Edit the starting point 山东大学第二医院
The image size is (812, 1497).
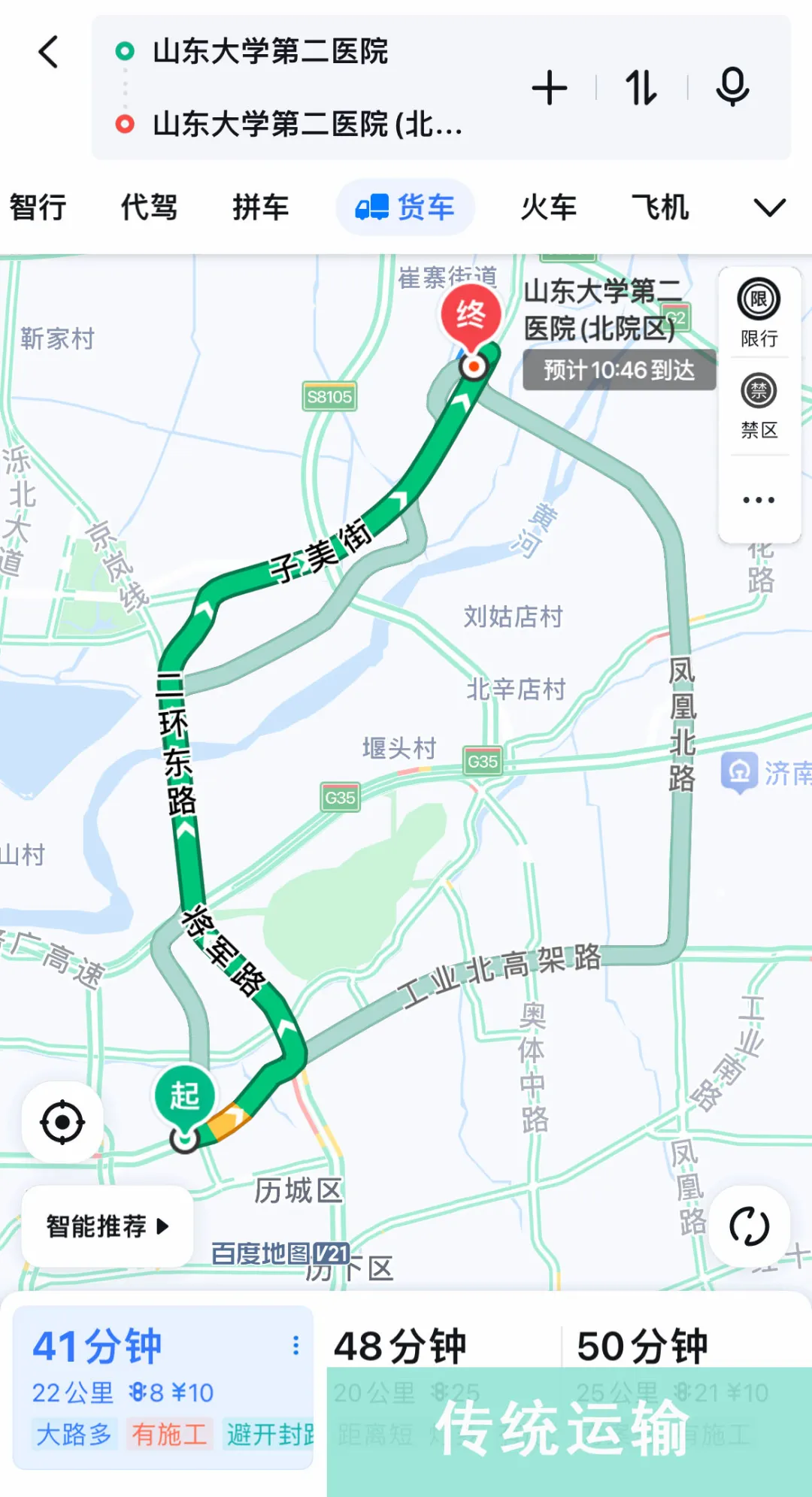(271, 52)
